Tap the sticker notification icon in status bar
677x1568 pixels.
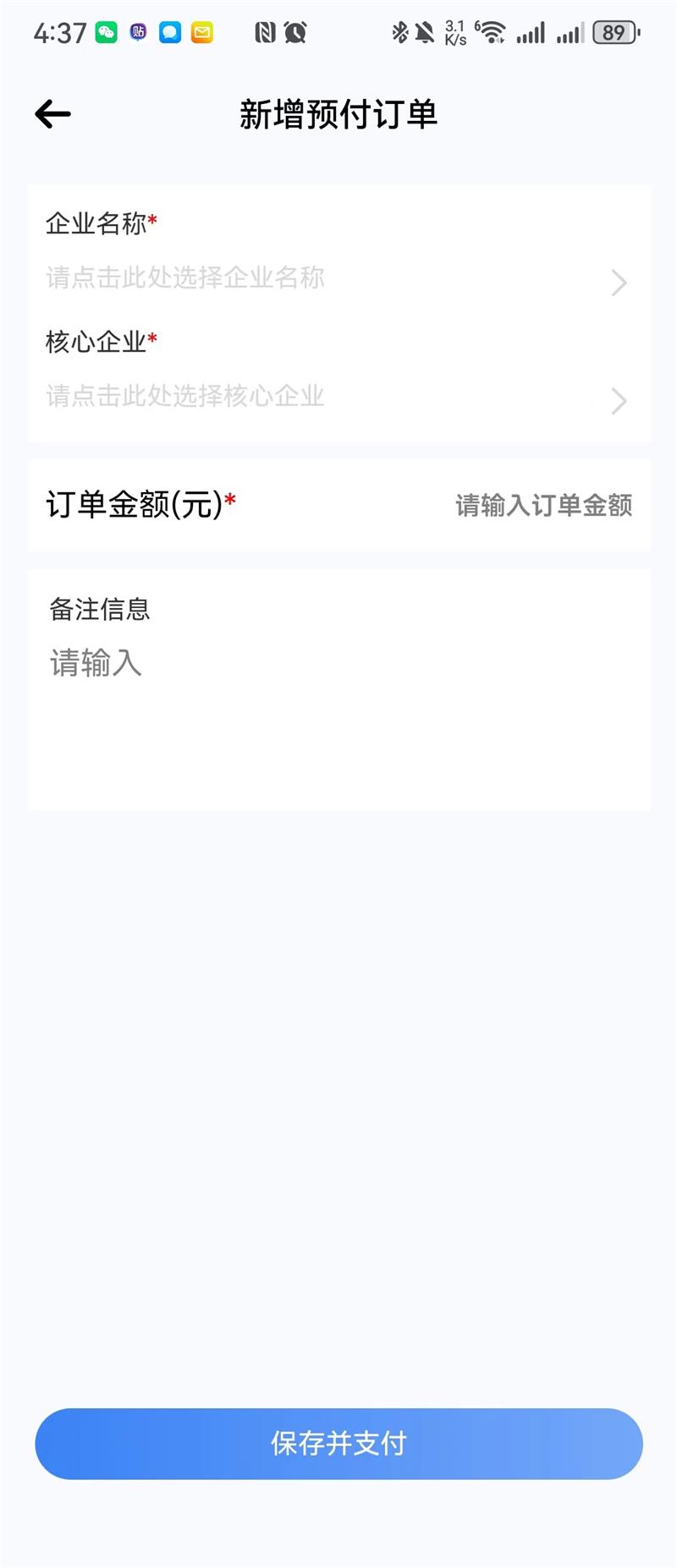pyautogui.click(x=138, y=32)
